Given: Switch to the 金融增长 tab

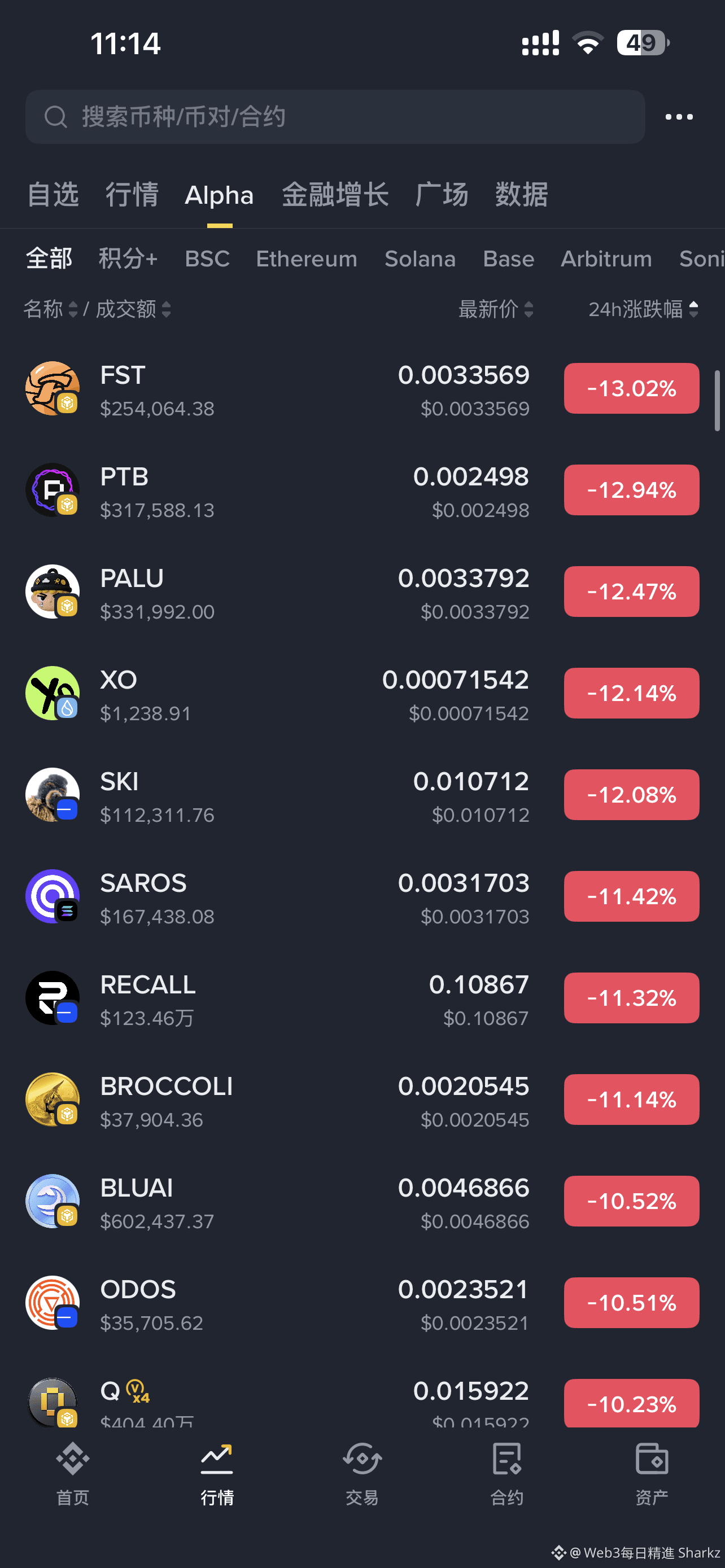Looking at the screenshot, I should (335, 195).
